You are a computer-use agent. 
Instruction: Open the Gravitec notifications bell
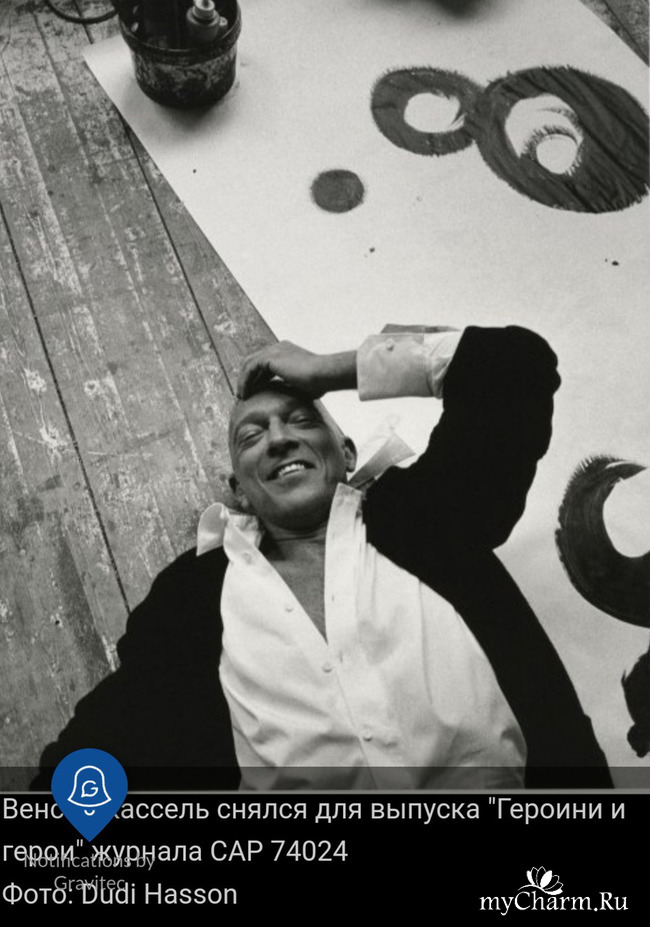[89, 789]
